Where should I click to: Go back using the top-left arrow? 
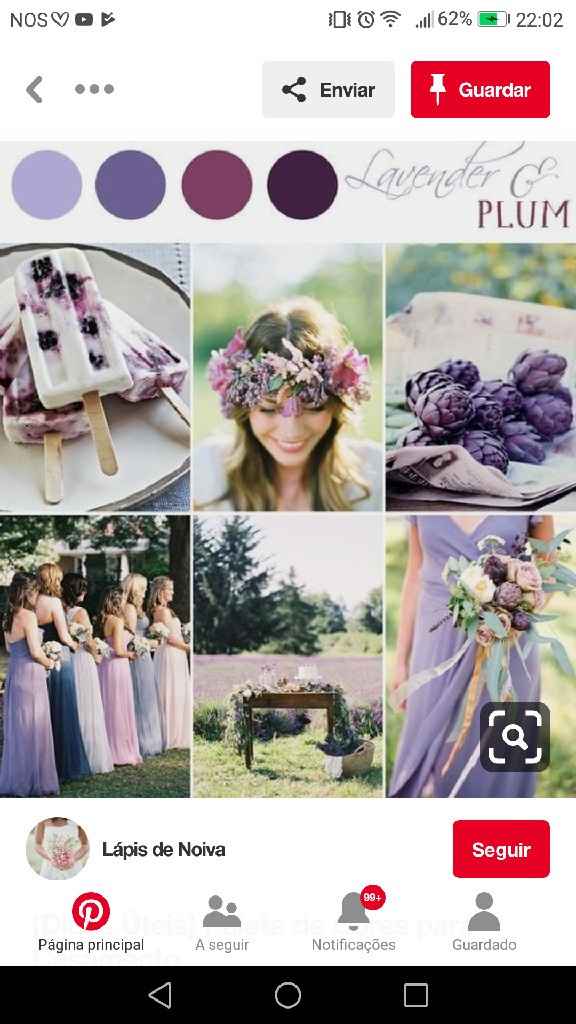pos(35,89)
